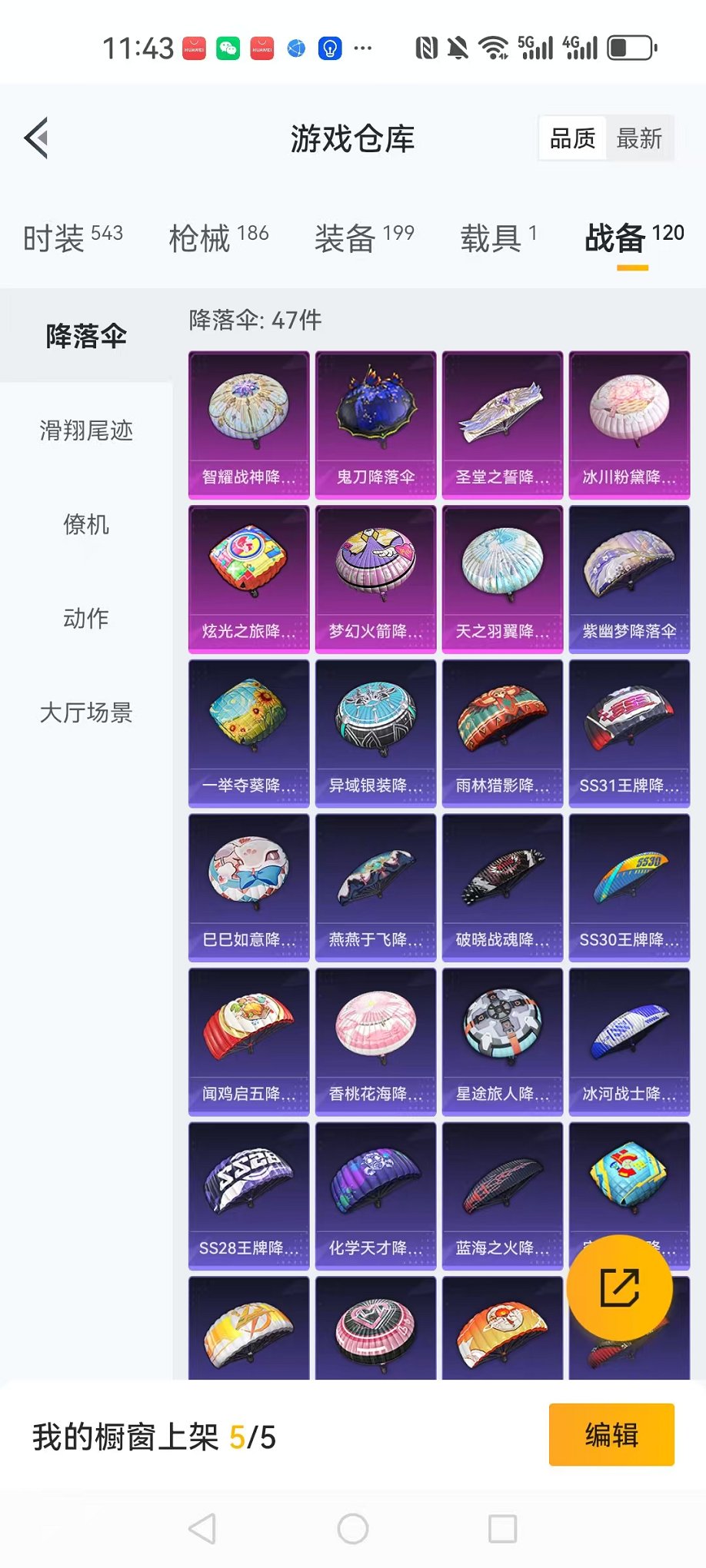Viewport: 706px width, 1568px height.
Task: Tap the 编辑 button
Action: [611, 1436]
